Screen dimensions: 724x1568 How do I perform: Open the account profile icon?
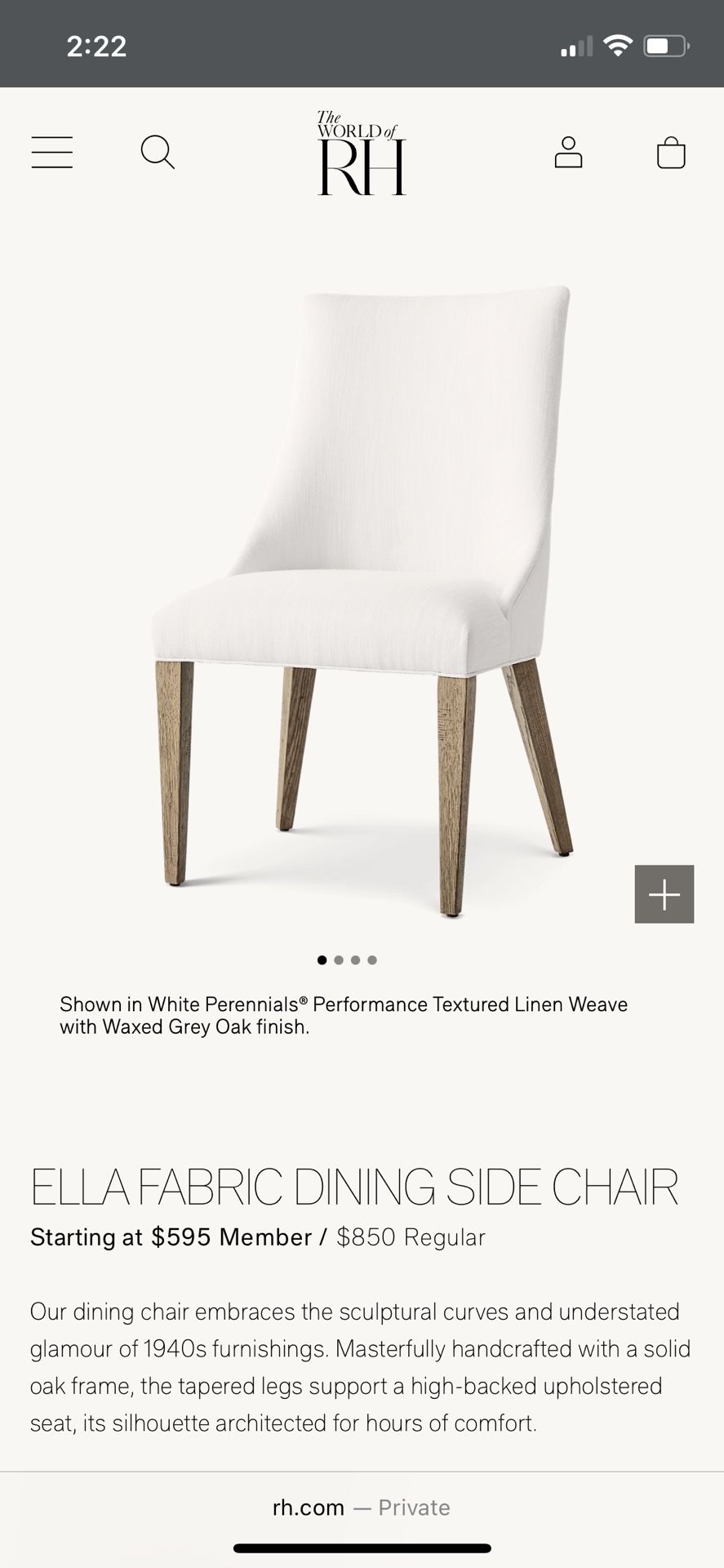pos(568,153)
